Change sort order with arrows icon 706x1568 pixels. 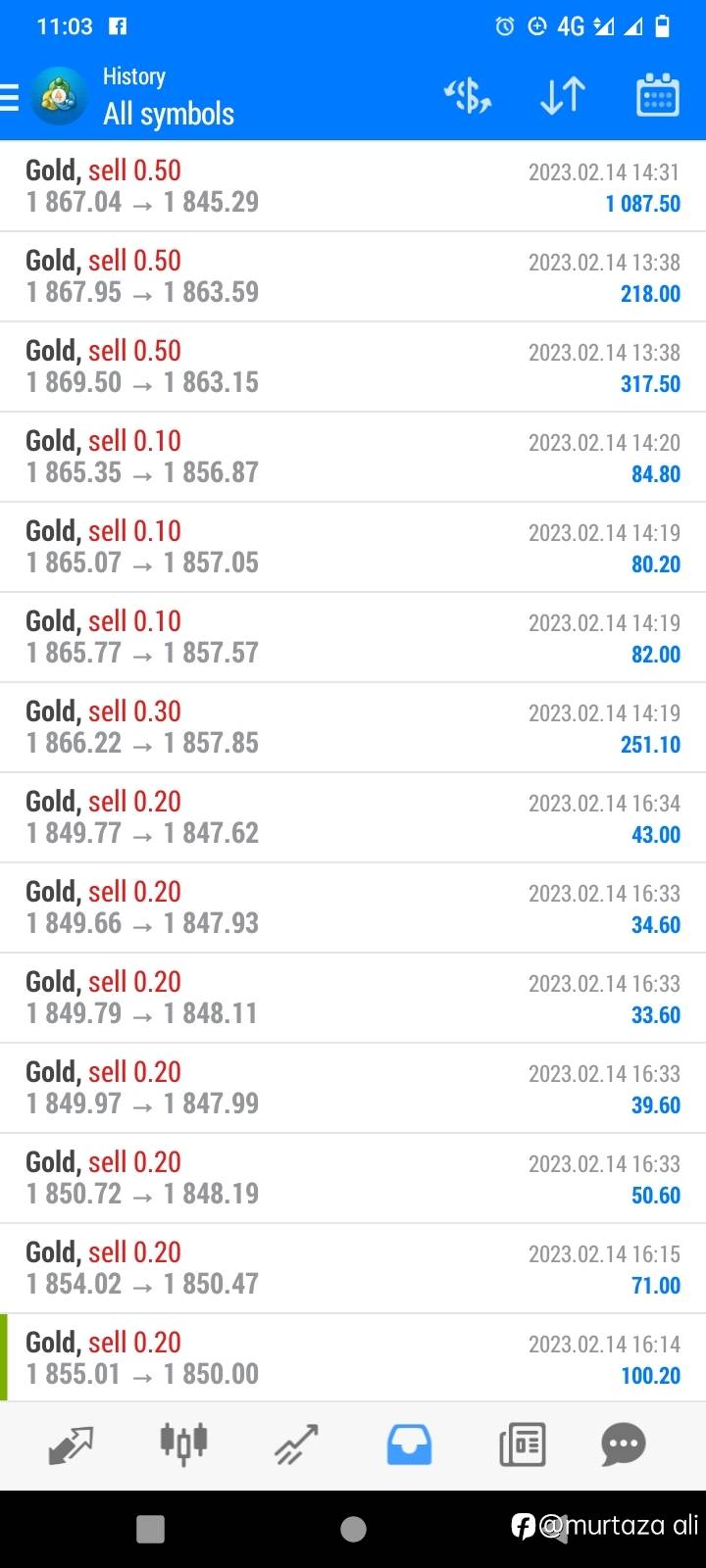click(563, 96)
